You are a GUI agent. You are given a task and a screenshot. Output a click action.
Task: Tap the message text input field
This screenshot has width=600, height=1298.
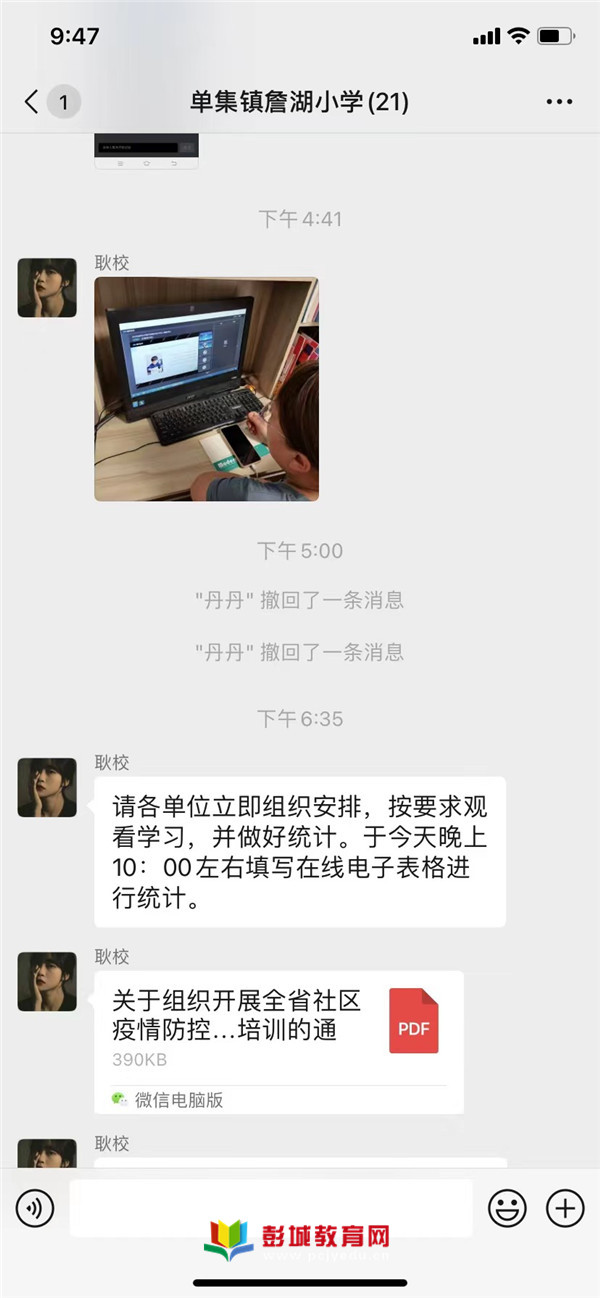coord(270,1208)
